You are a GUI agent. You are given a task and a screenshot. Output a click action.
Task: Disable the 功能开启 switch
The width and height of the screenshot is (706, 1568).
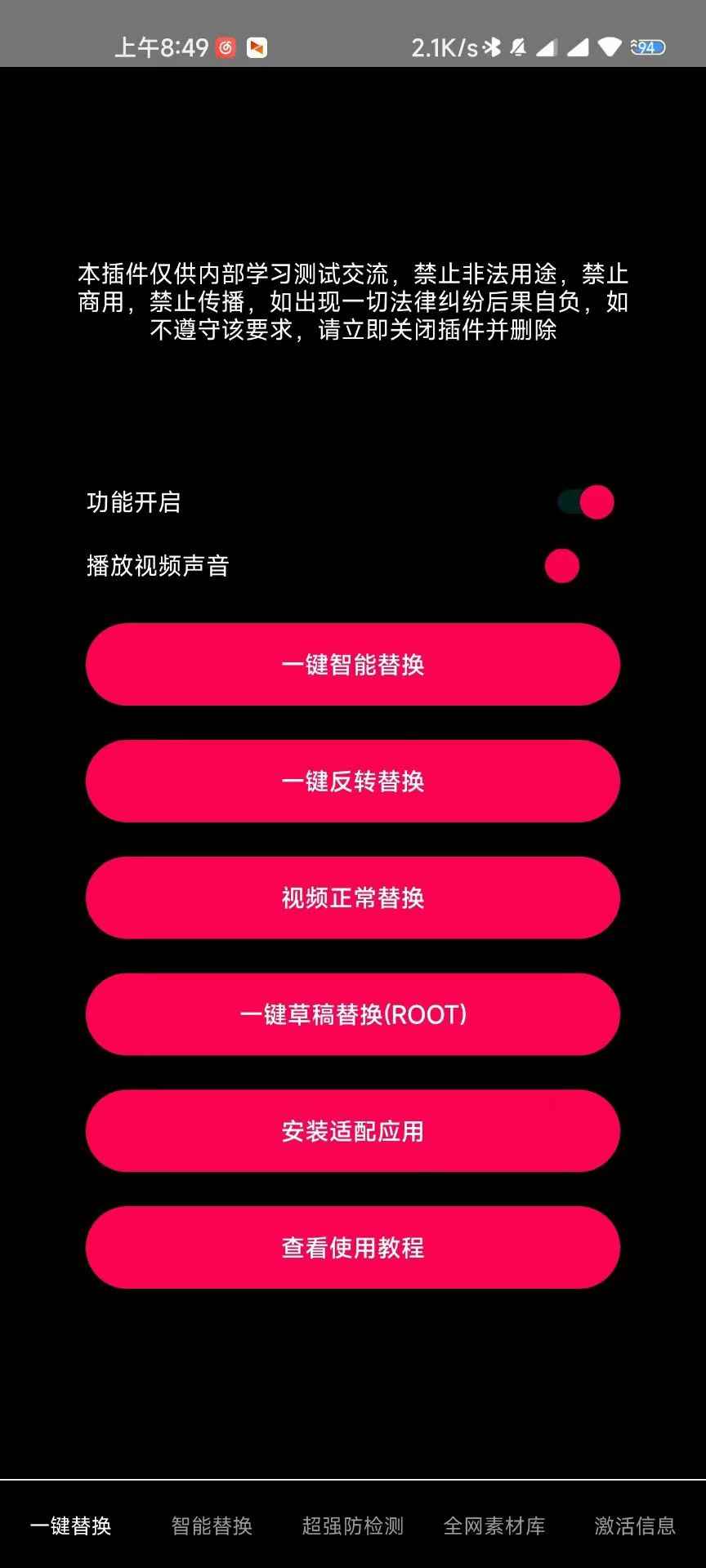point(582,501)
